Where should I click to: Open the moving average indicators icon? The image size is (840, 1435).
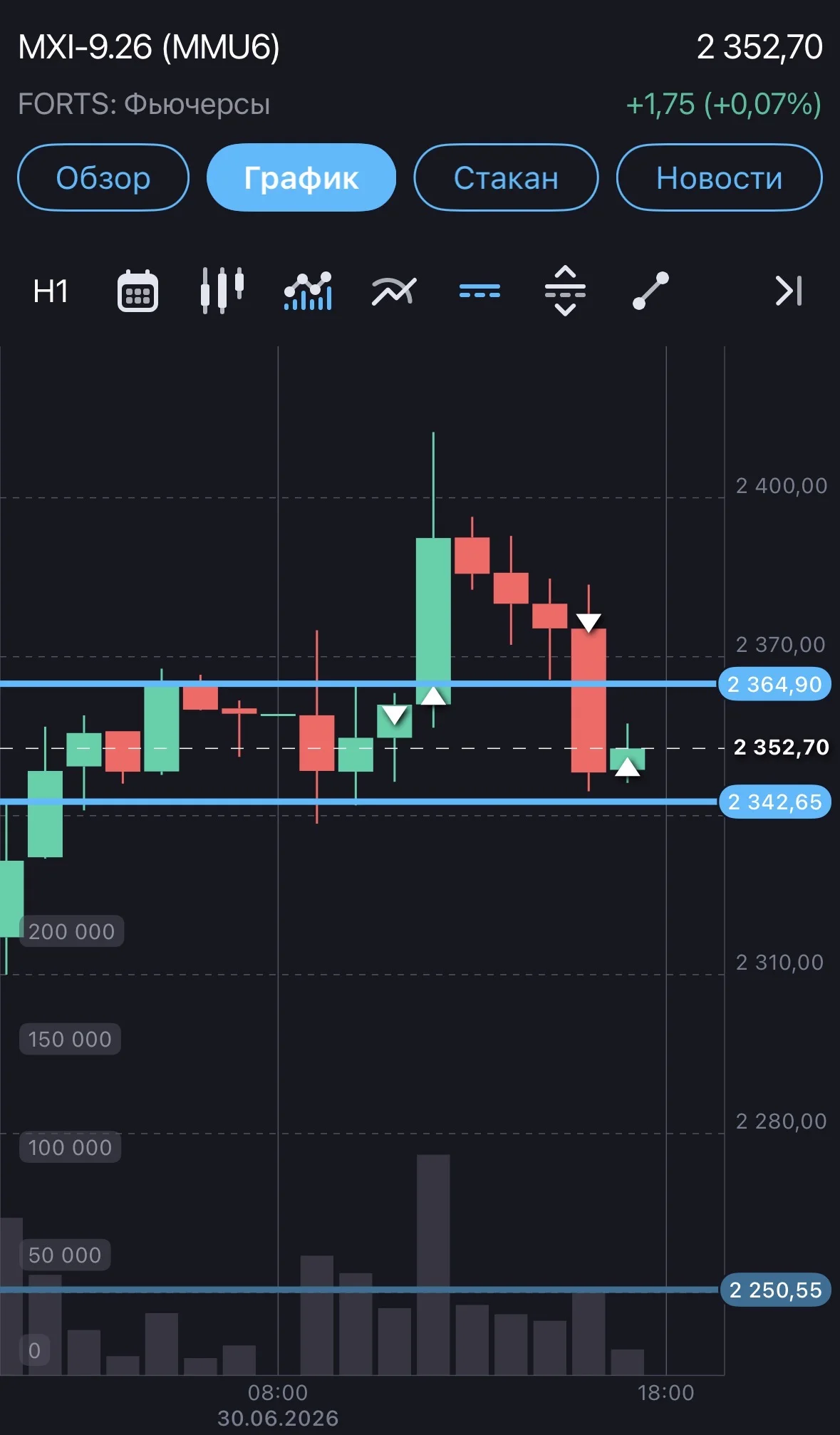point(393,291)
